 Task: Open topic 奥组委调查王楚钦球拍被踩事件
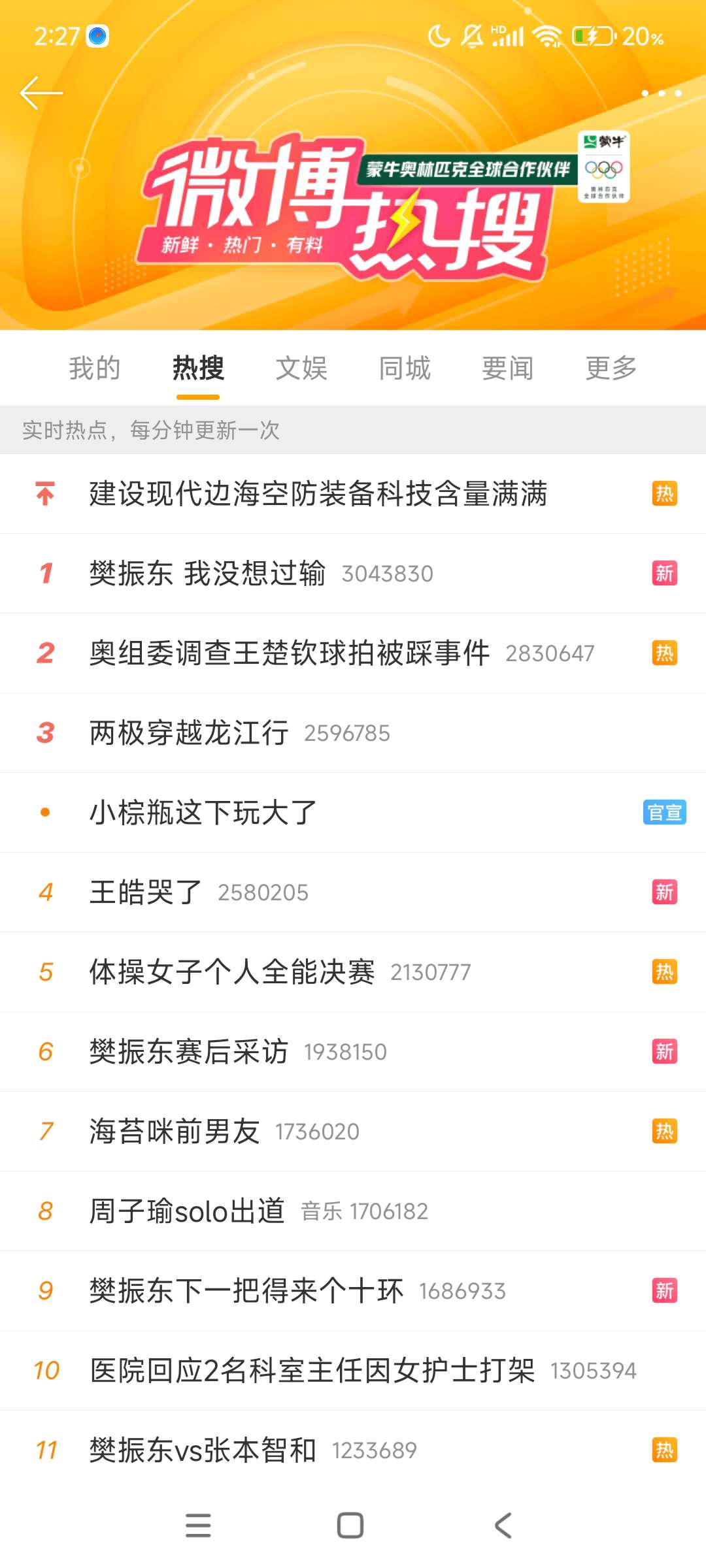(x=290, y=653)
